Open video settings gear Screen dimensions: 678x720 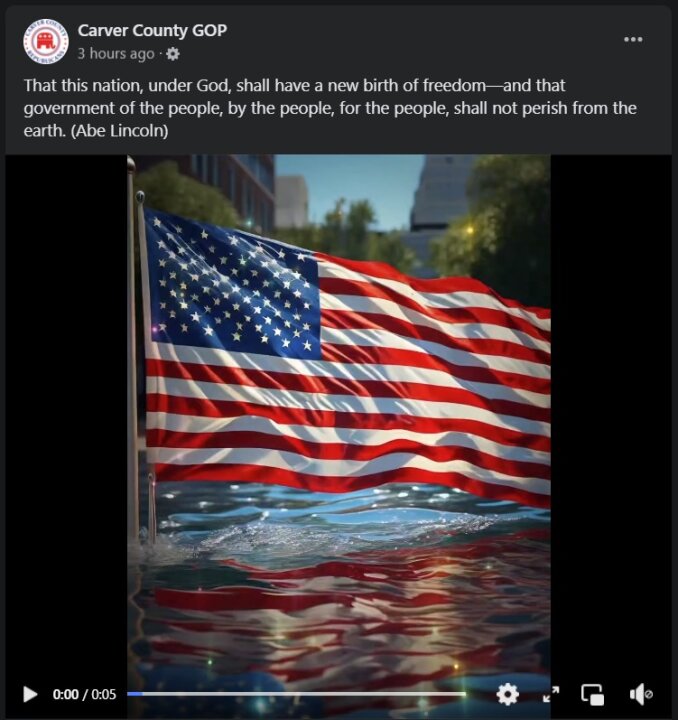507,694
